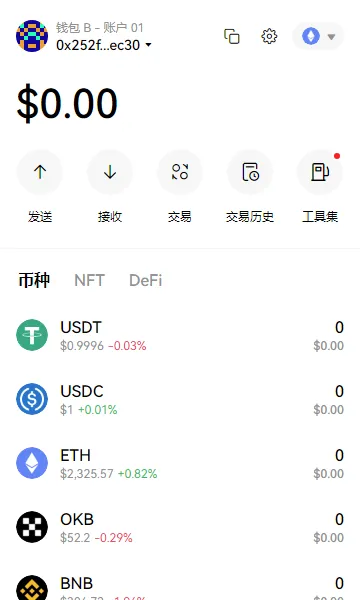Tap the wallet avatar
The width and height of the screenshot is (360, 600).
[32, 36]
